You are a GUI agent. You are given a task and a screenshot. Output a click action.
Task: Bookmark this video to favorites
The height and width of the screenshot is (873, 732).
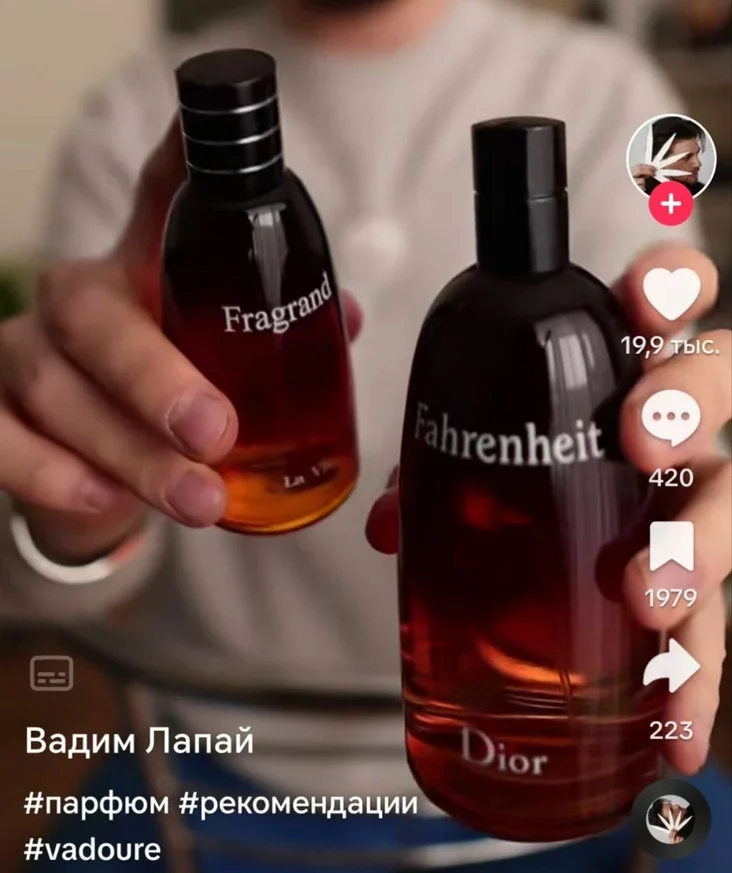pos(670,547)
